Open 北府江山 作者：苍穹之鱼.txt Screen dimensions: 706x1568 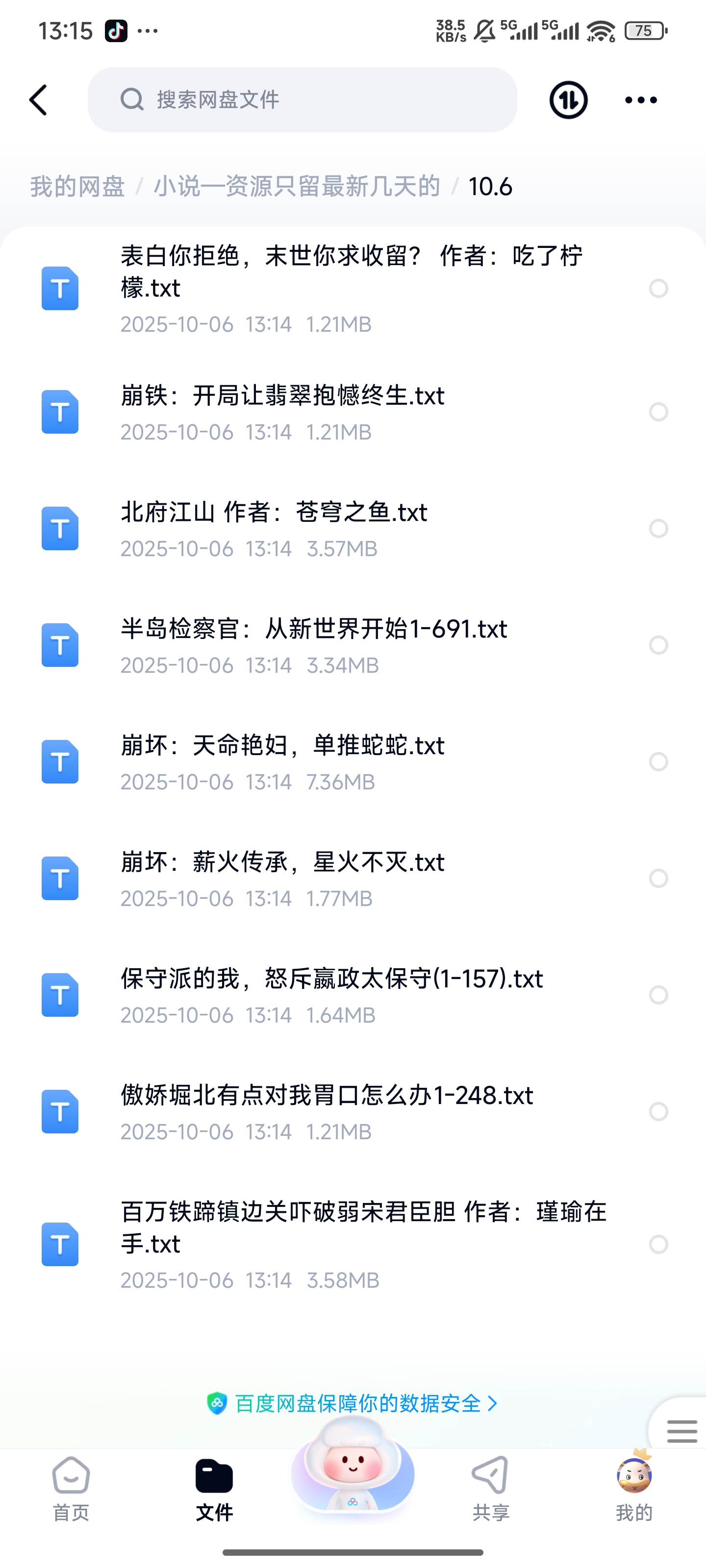[x=274, y=513]
